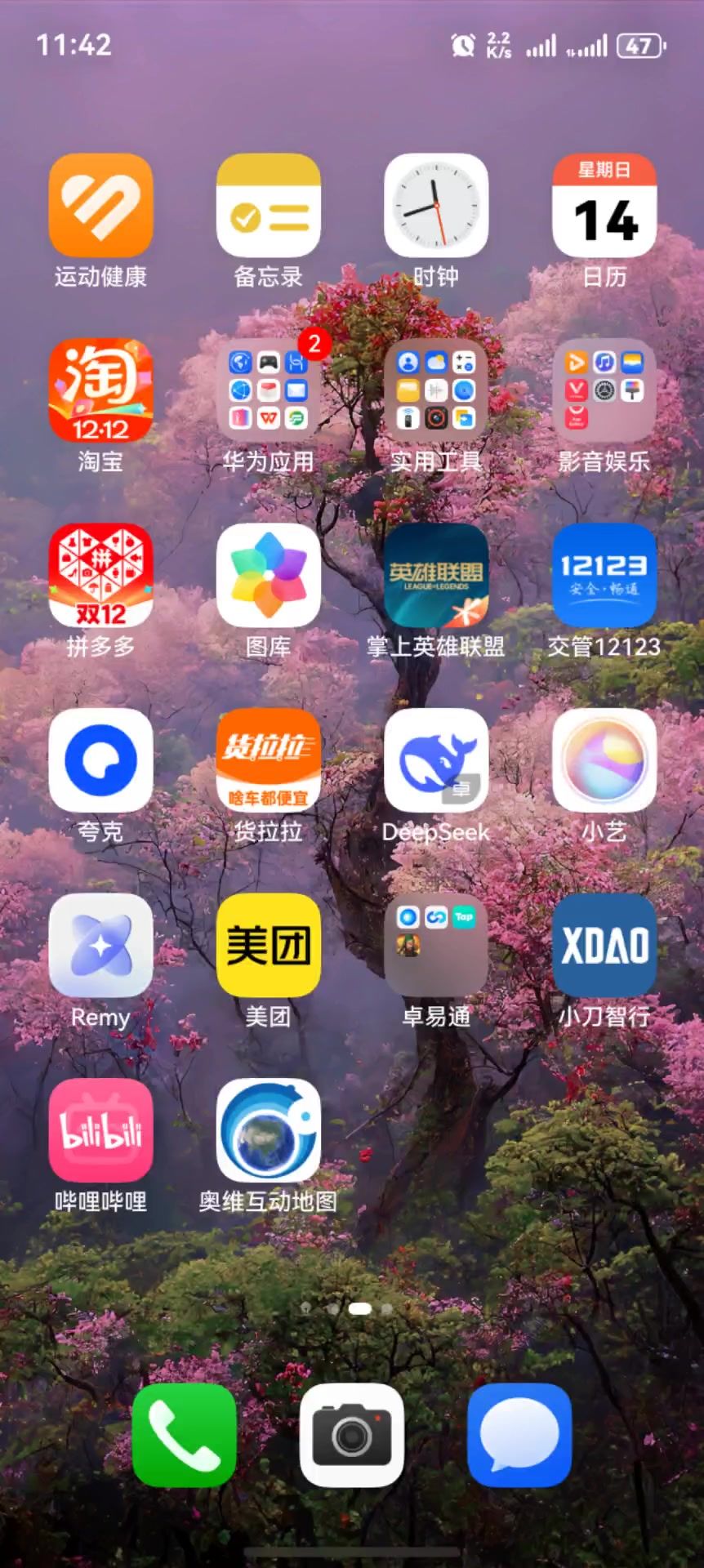Open the 华为应用 folder
The width and height of the screenshot is (704, 1568).
[x=268, y=390]
